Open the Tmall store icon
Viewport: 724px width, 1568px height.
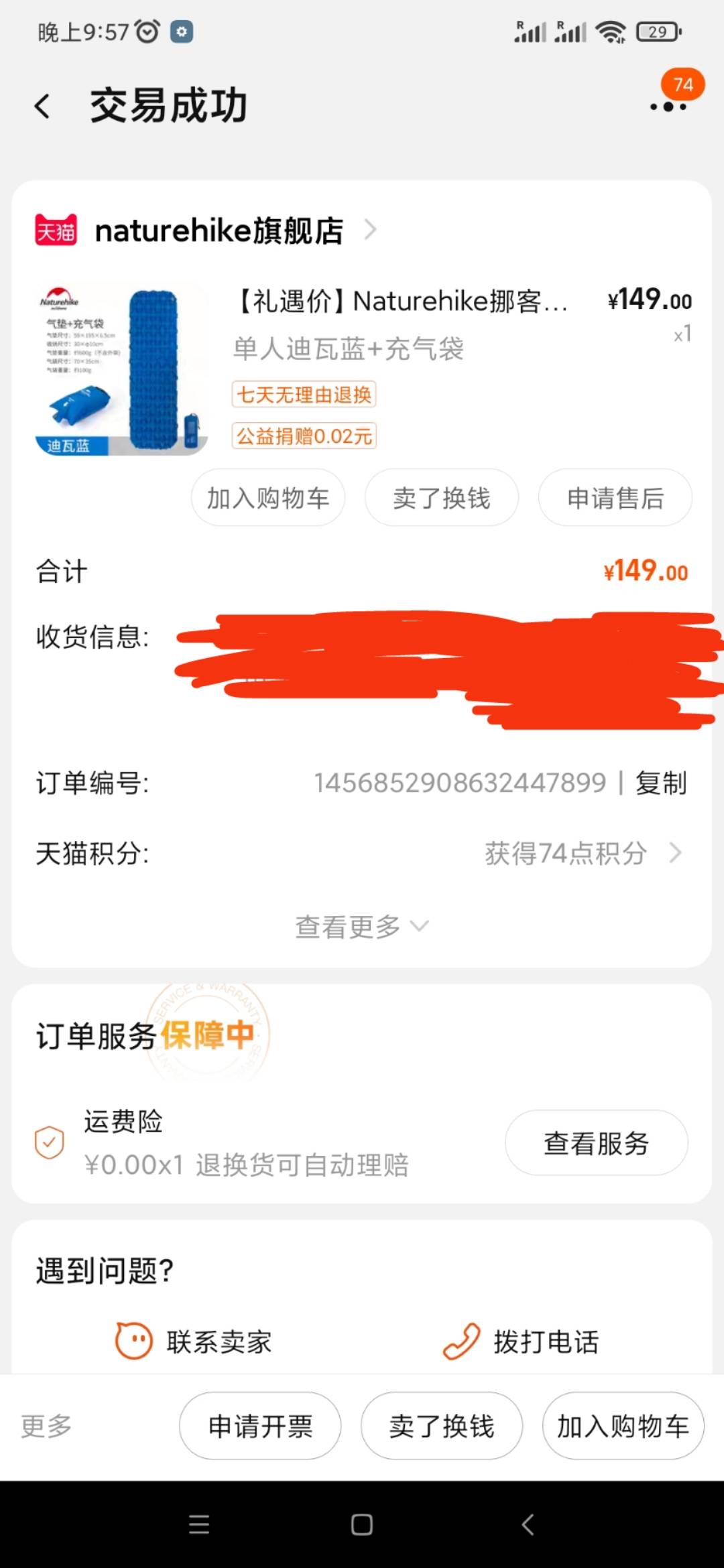57,230
